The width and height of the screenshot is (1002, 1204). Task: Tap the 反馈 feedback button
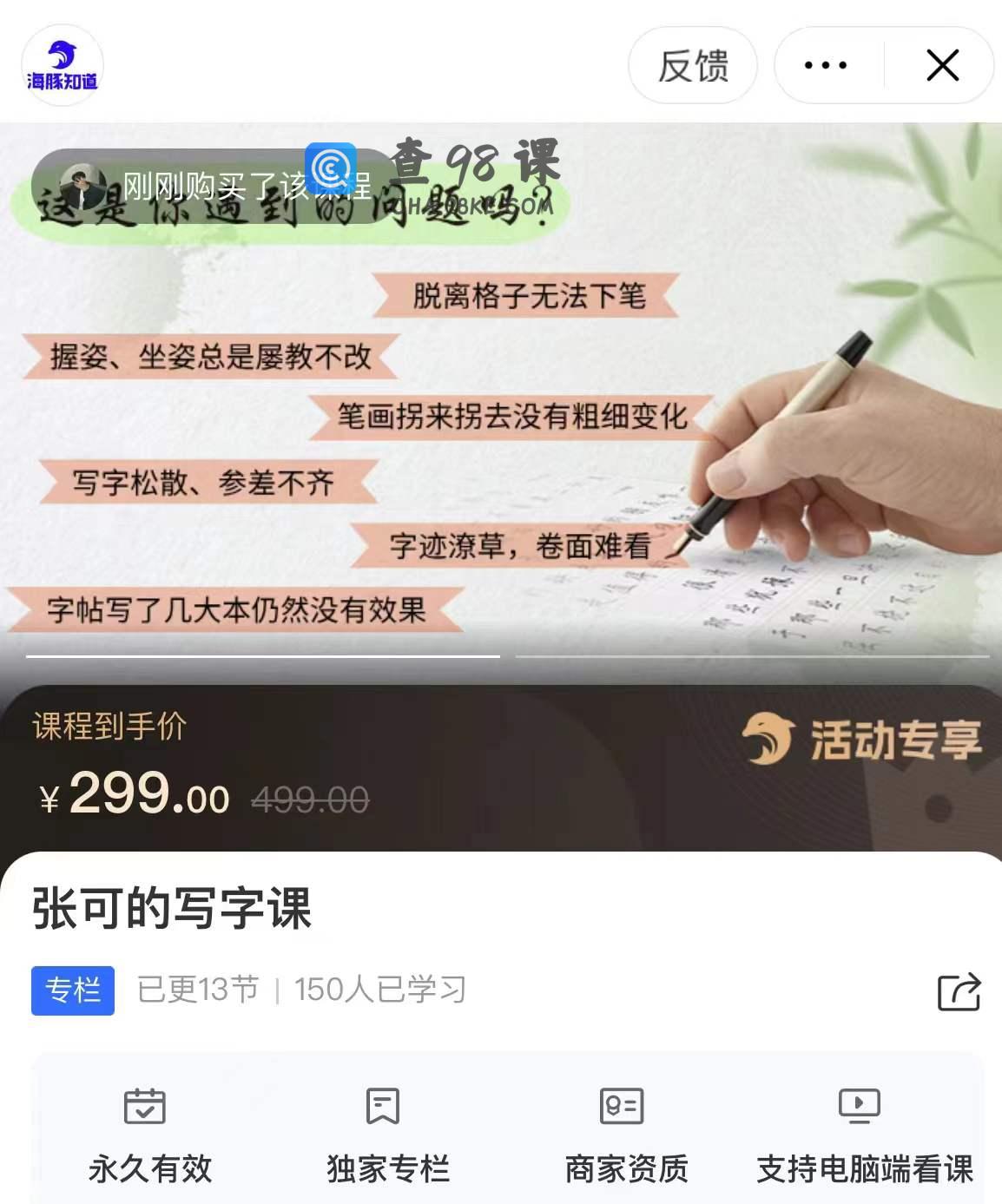(x=692, y=66)
